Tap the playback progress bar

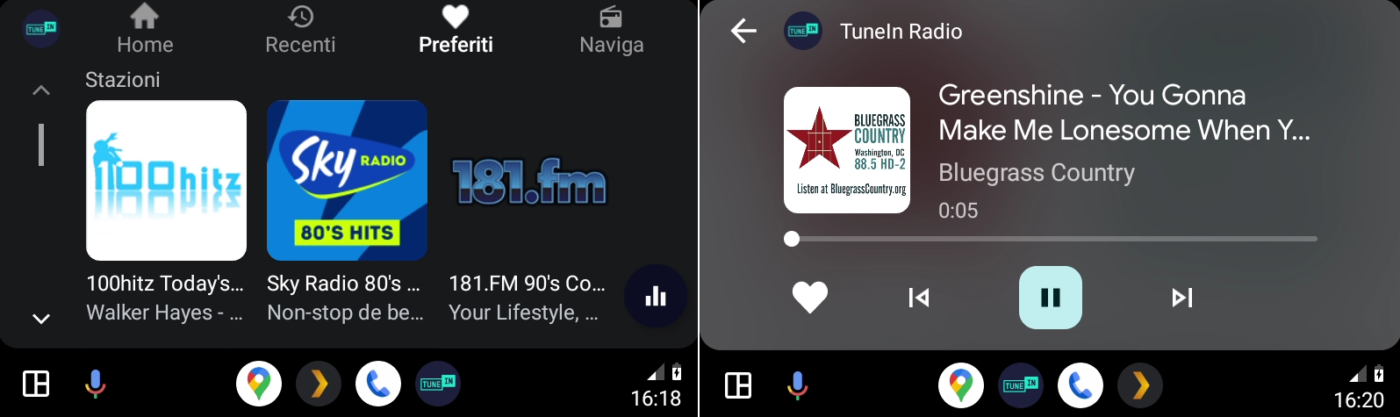[x=1052, y=239]
